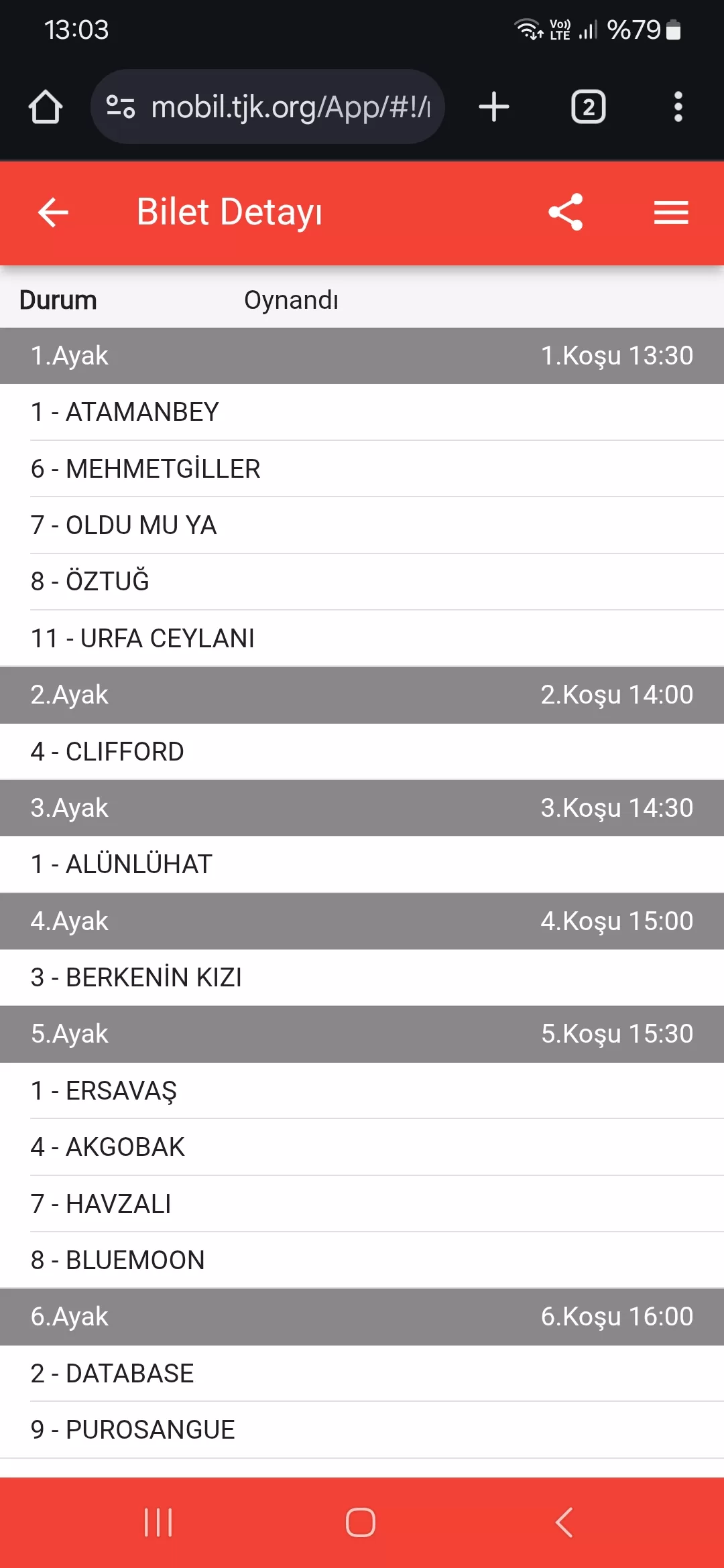
Task: Show the open tabs switcher
Action: (588, 107)
